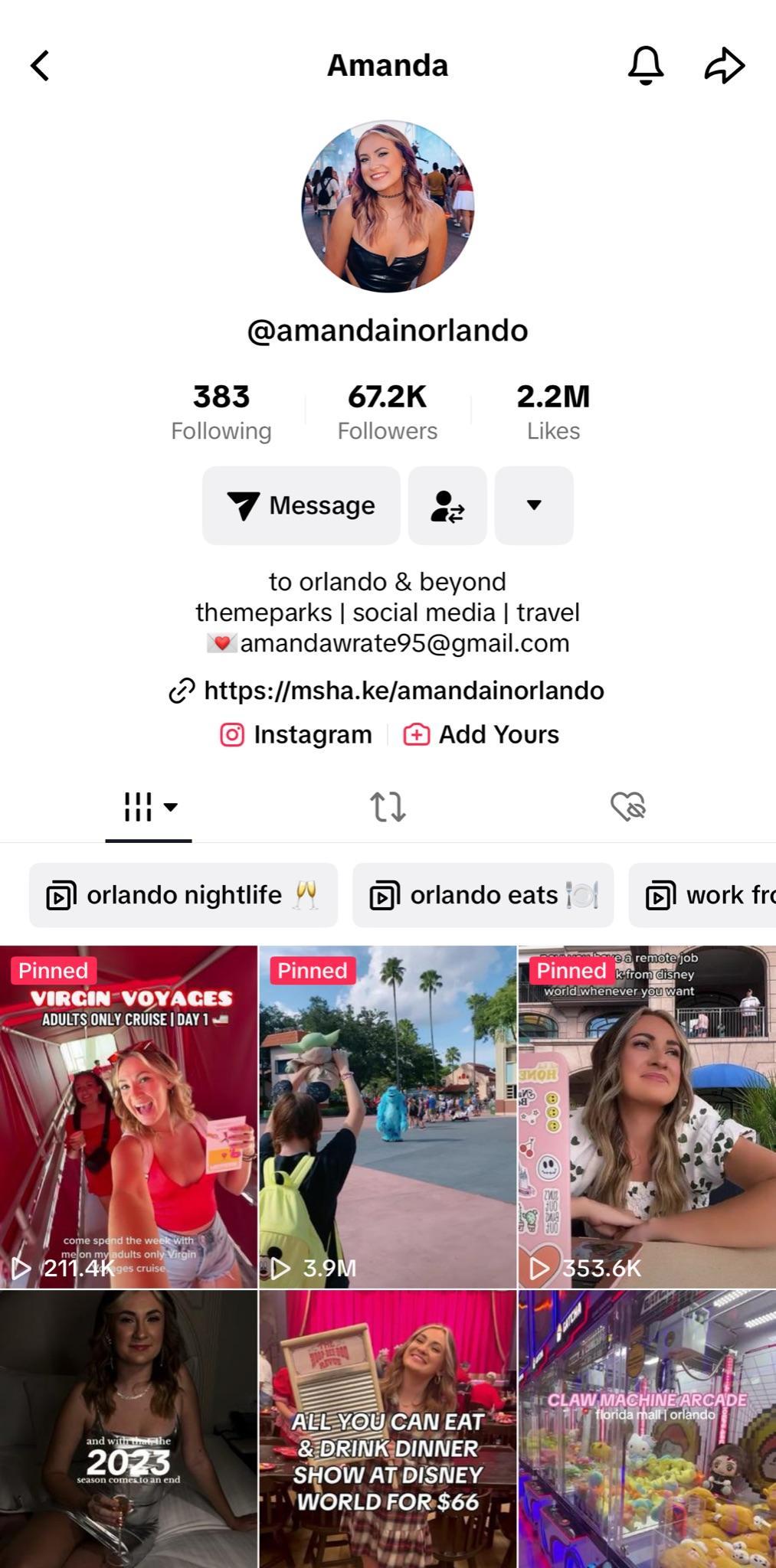The image size is (776, 1568).
Task: Open the Following list
Action: click(x=221, y=412)
